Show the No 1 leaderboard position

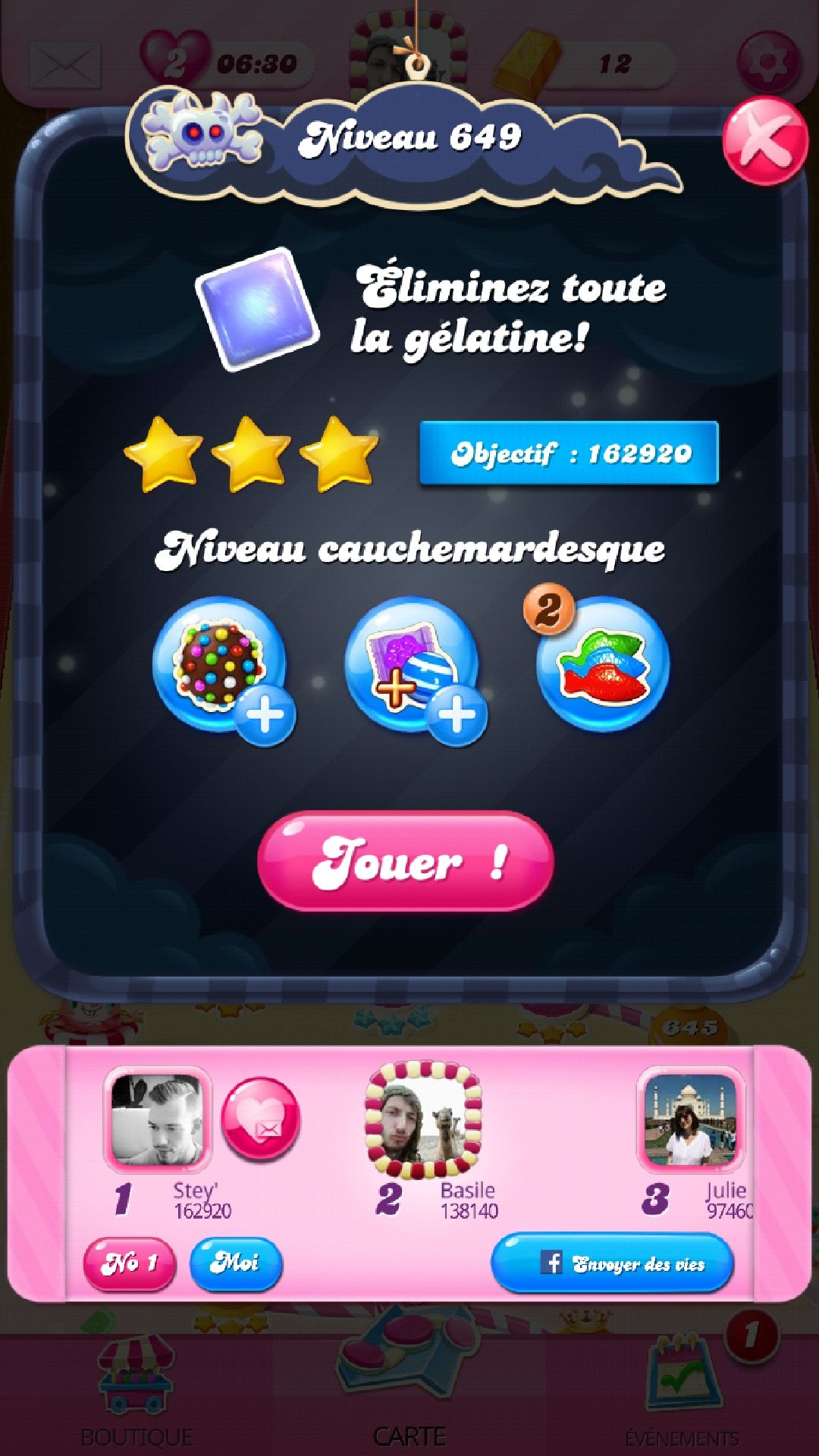point(129,1263)
